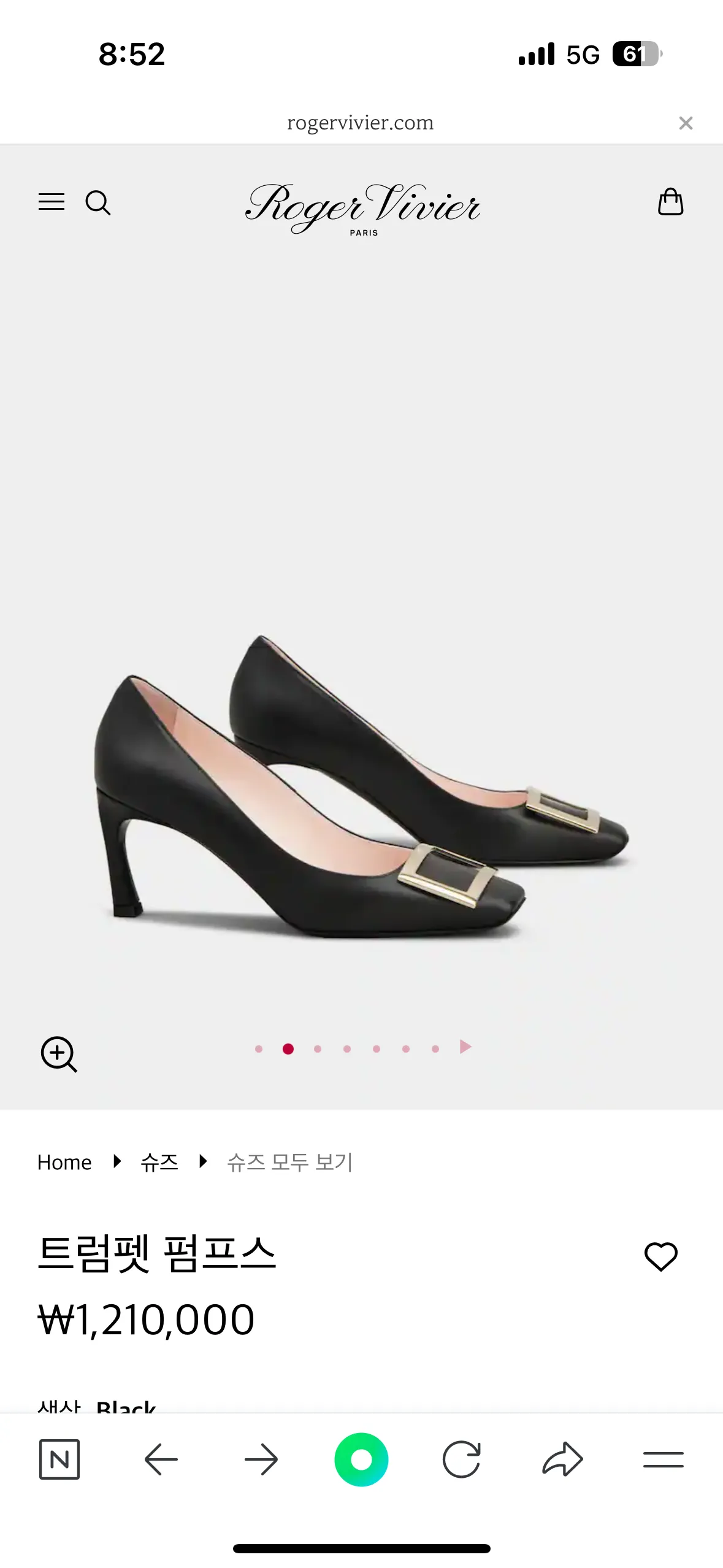Open the browser's bottom menu lines

point(663,1459)
